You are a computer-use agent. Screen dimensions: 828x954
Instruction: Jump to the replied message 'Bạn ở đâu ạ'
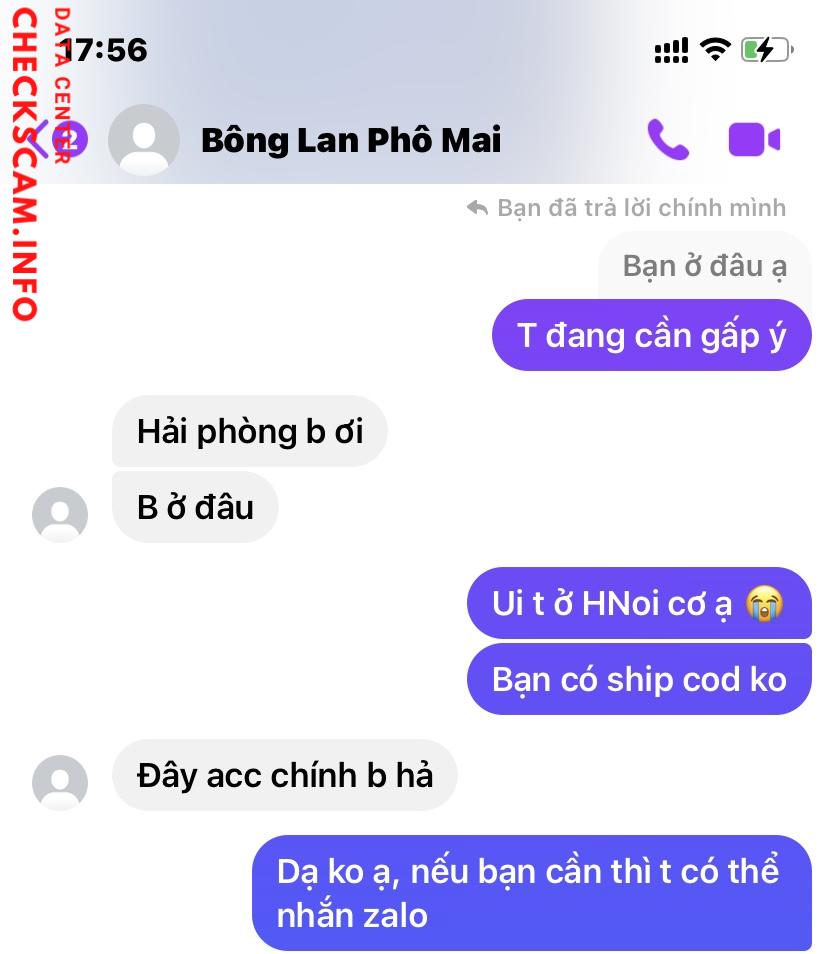704,266
